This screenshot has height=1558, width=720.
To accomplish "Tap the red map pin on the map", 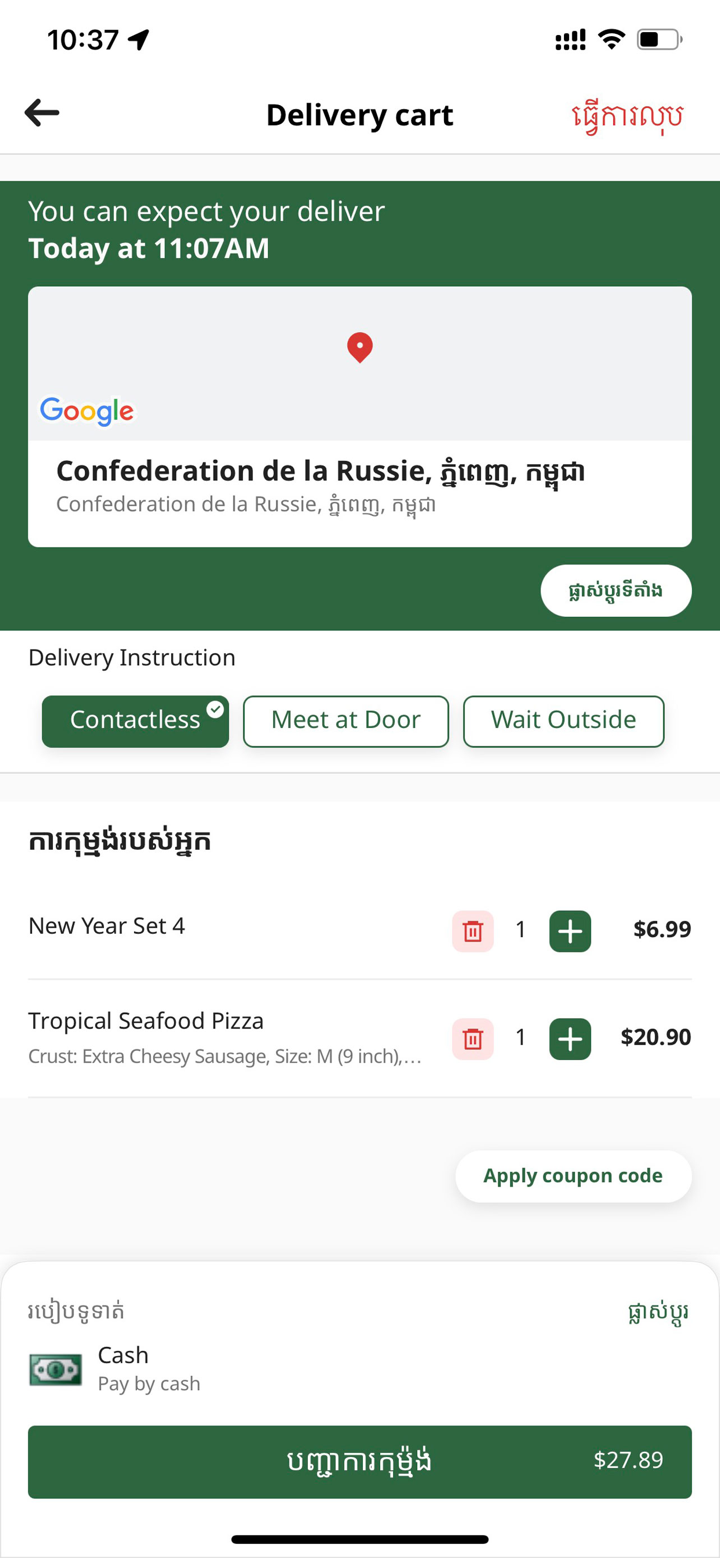I will click(x=360, y=347).
